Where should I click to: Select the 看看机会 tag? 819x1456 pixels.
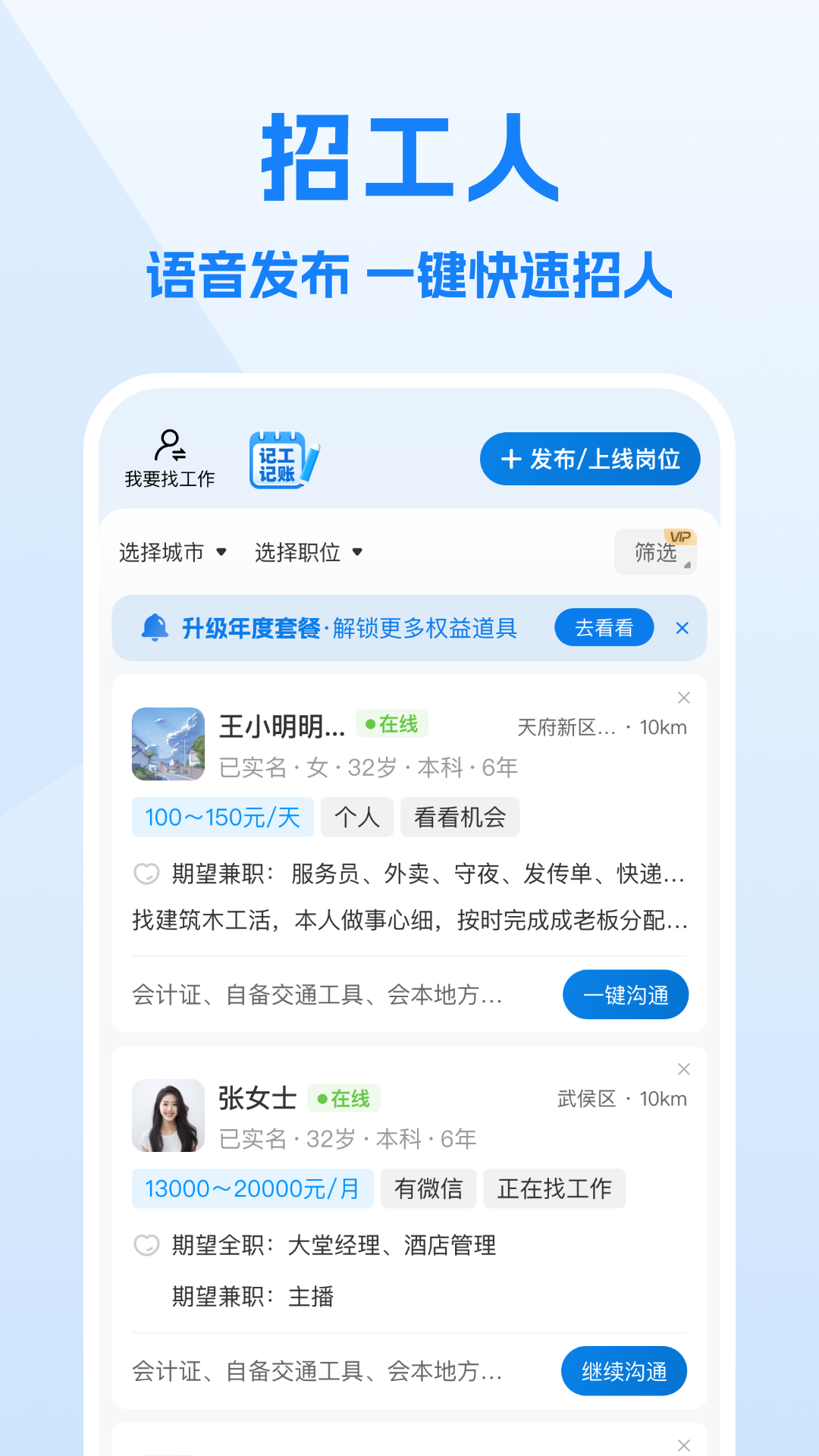point(460,817)
